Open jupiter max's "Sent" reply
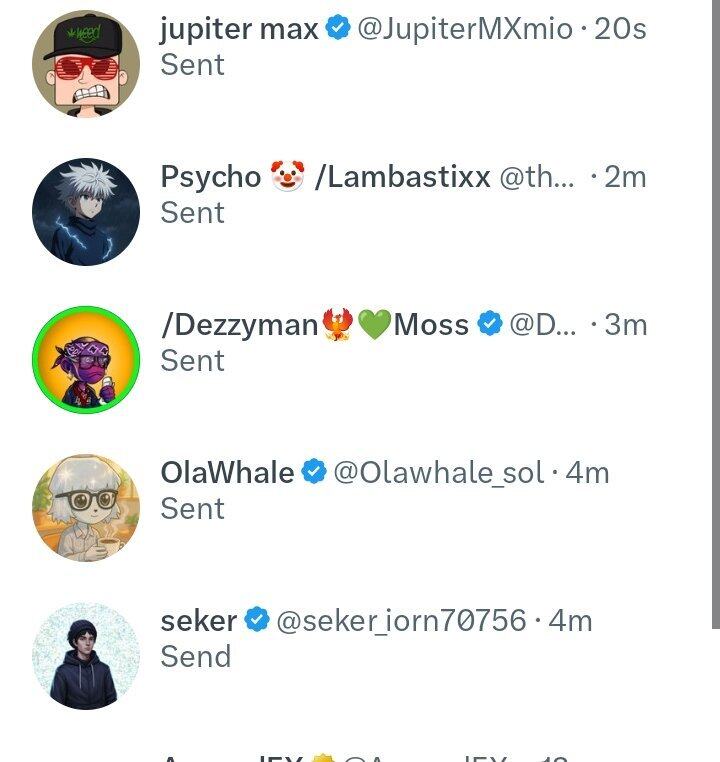The height and width of the screenshot is (762, 720). pyautogui.click(x=192, y=65)
